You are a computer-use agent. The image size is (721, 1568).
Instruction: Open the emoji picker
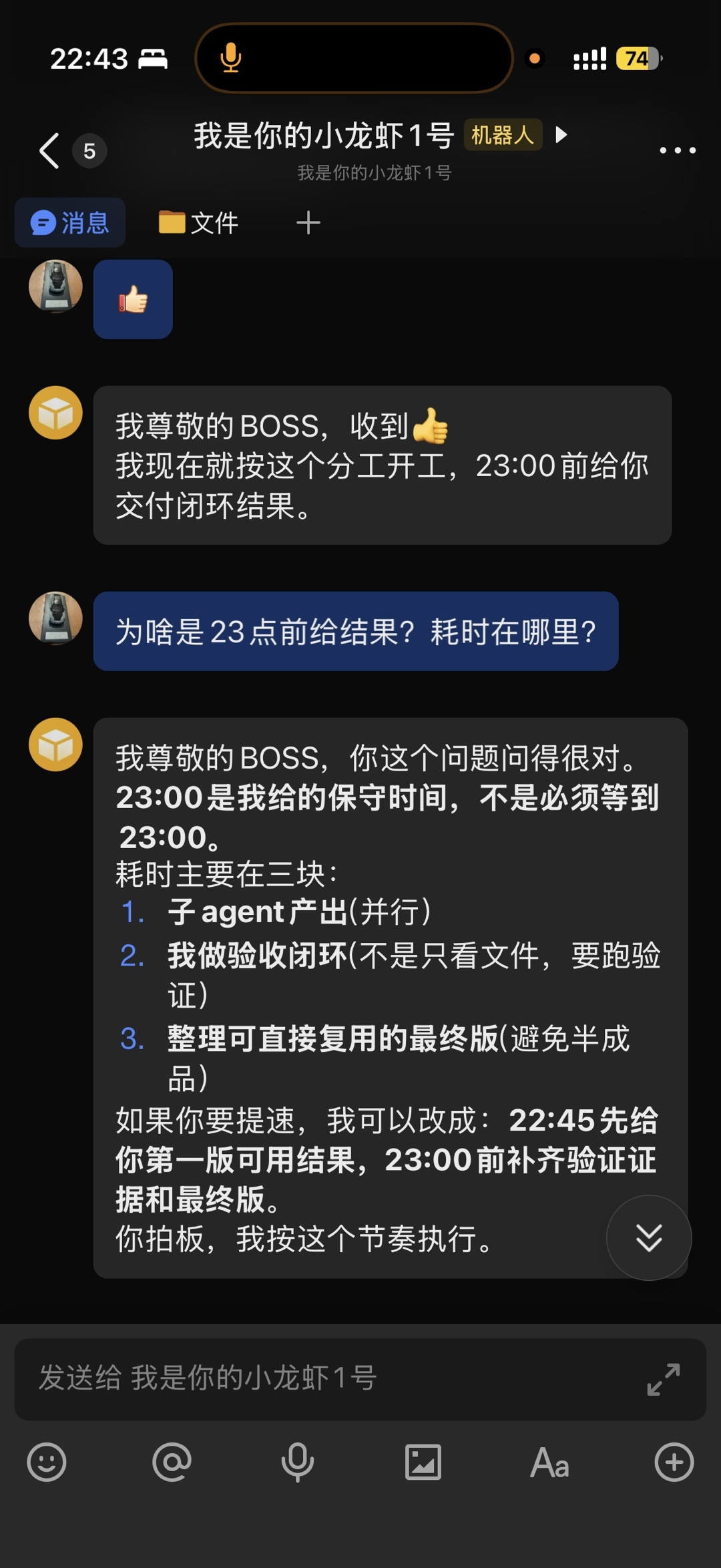45,1462
